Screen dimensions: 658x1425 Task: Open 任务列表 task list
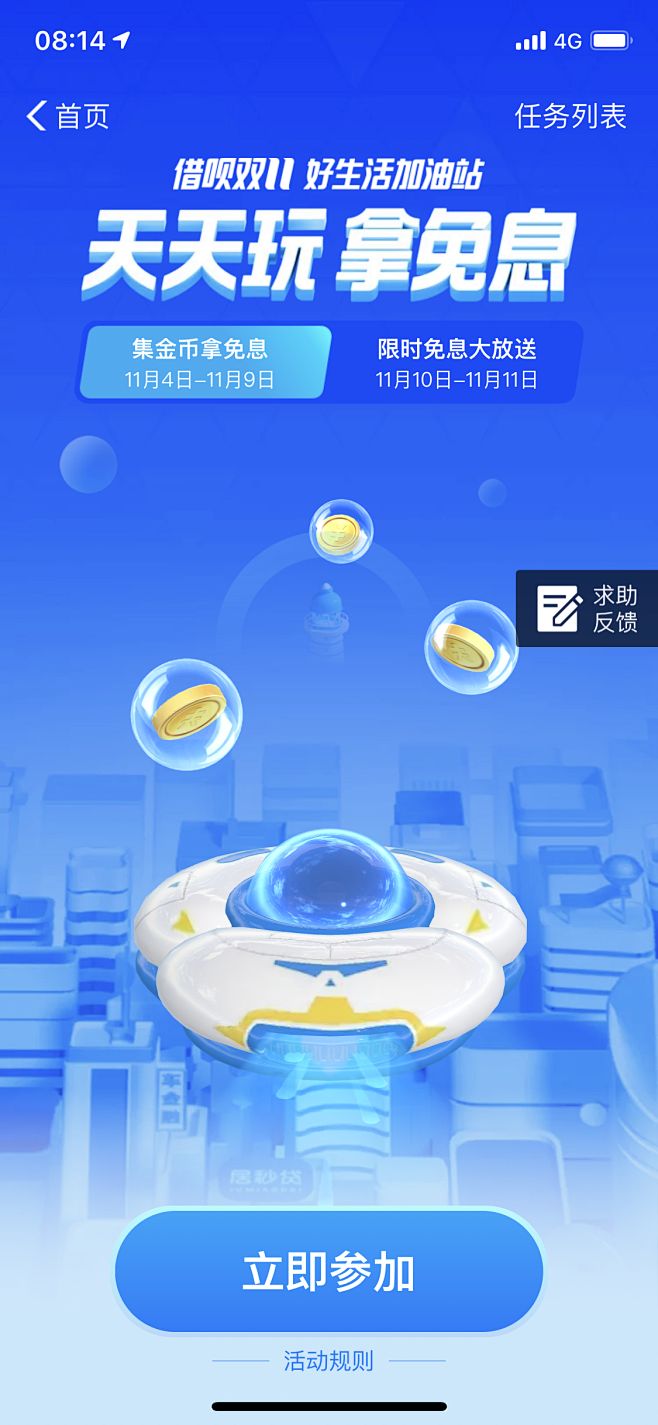570,116
